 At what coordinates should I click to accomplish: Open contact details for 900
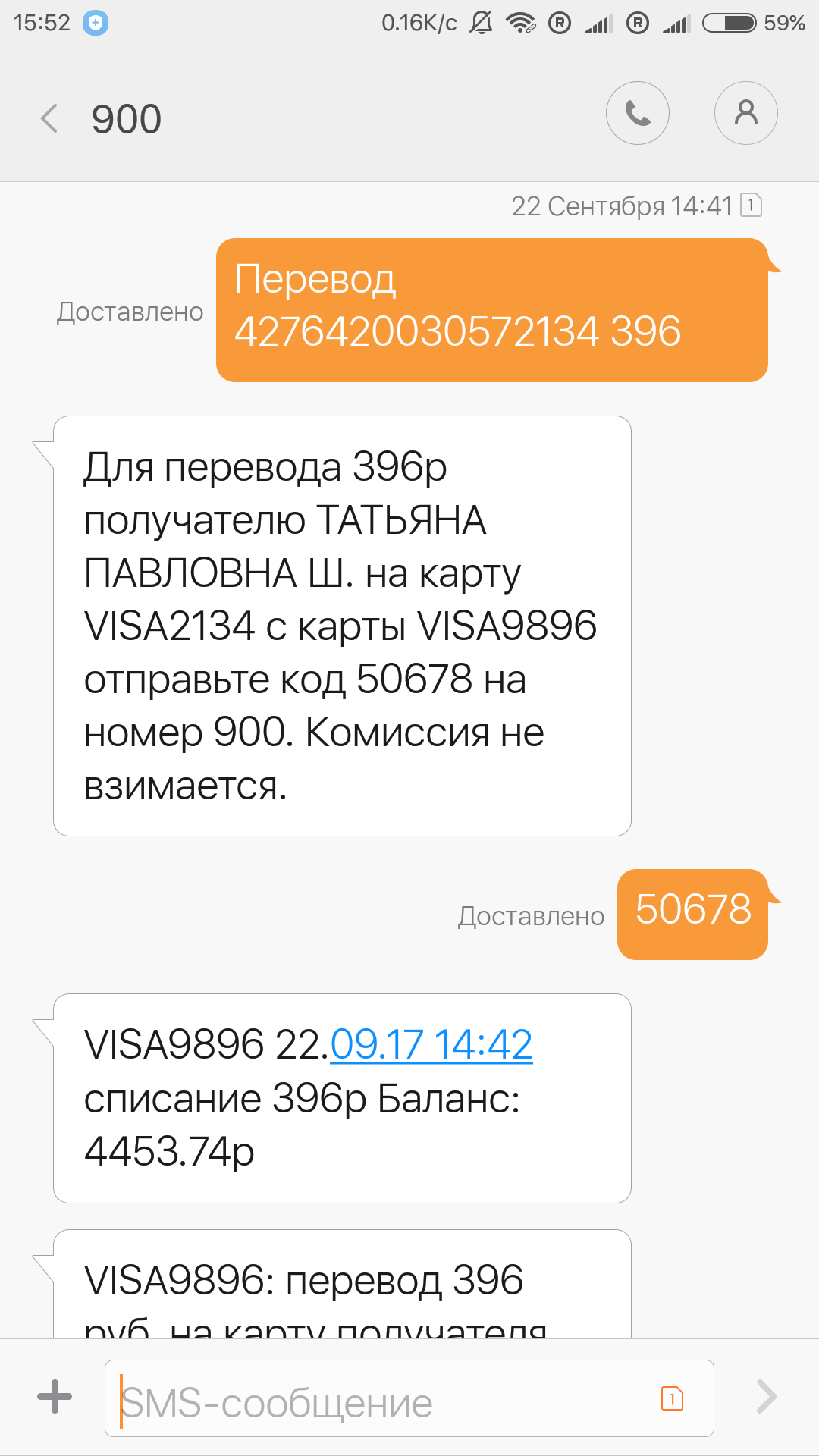coord(745,113)
